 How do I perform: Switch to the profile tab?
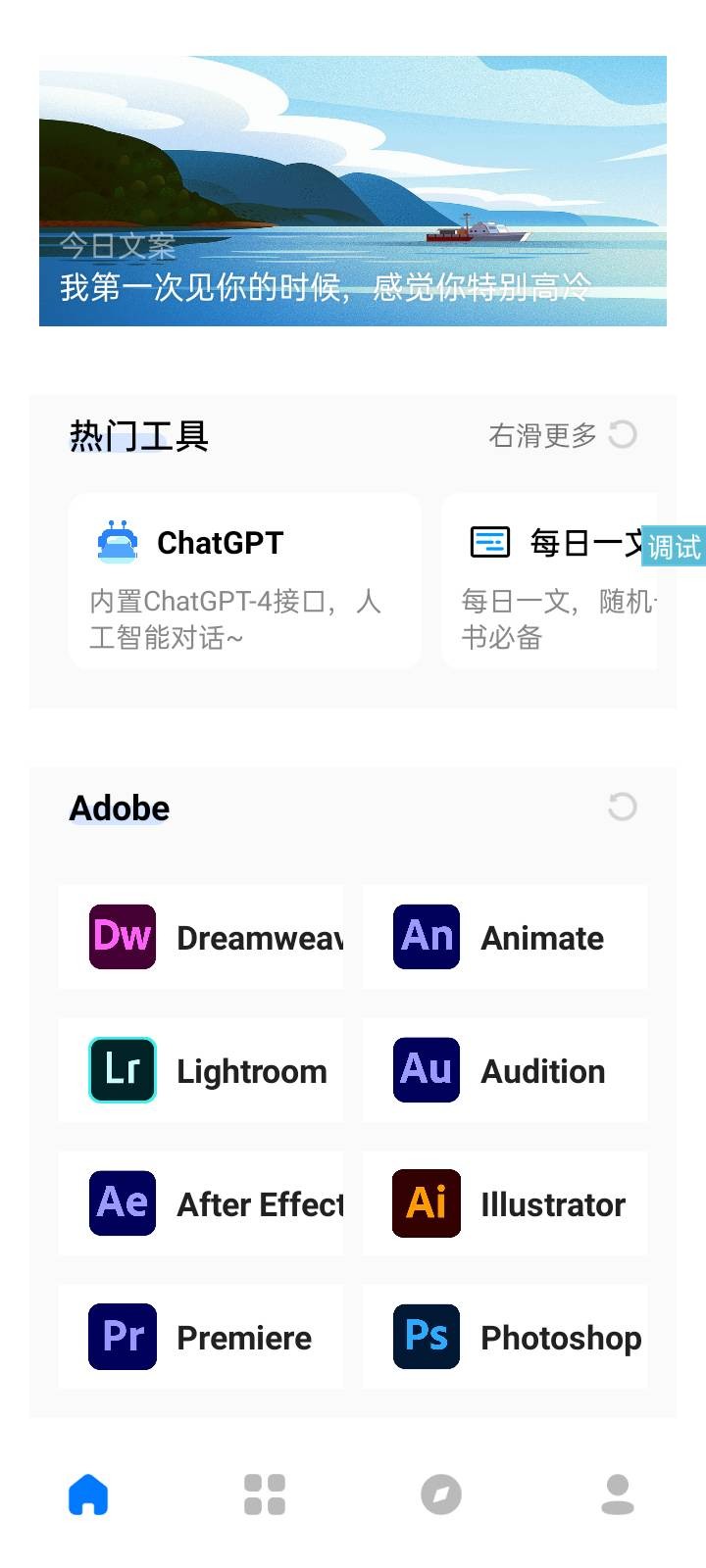click(618, 1494)
